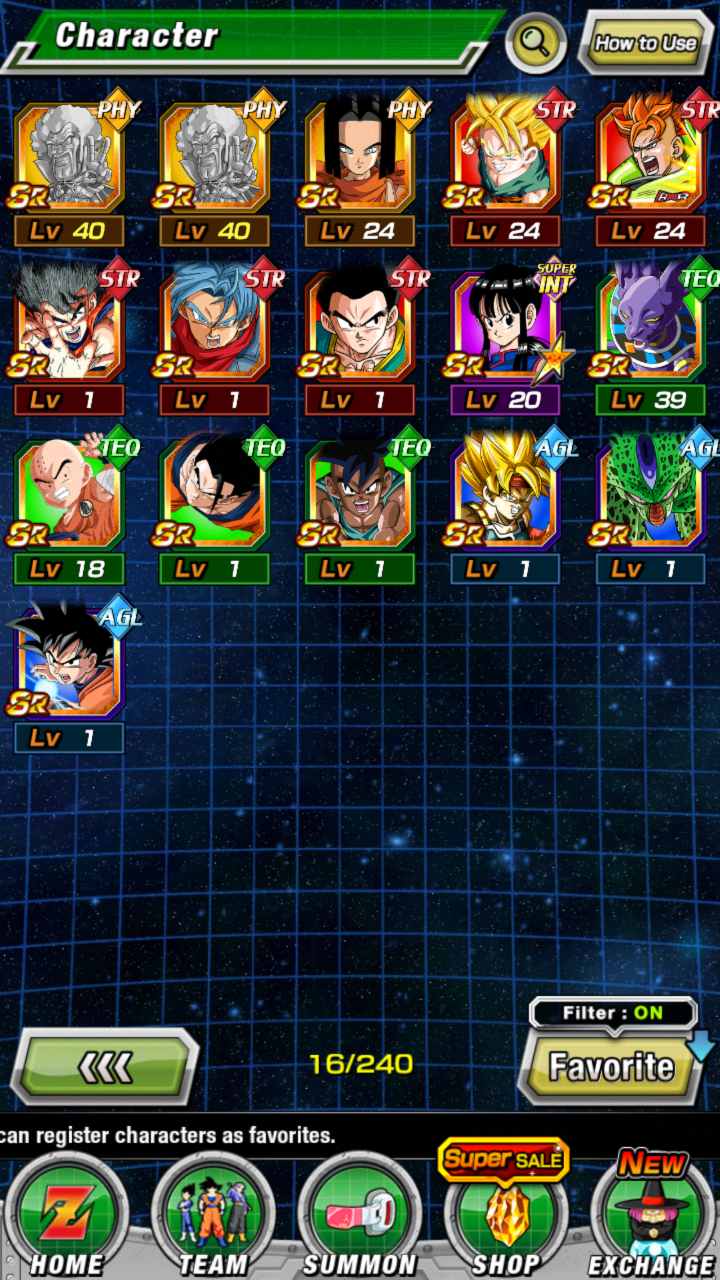Switch to the Exchange tab
720x1280 pixels.
(x=651, y=1215)
